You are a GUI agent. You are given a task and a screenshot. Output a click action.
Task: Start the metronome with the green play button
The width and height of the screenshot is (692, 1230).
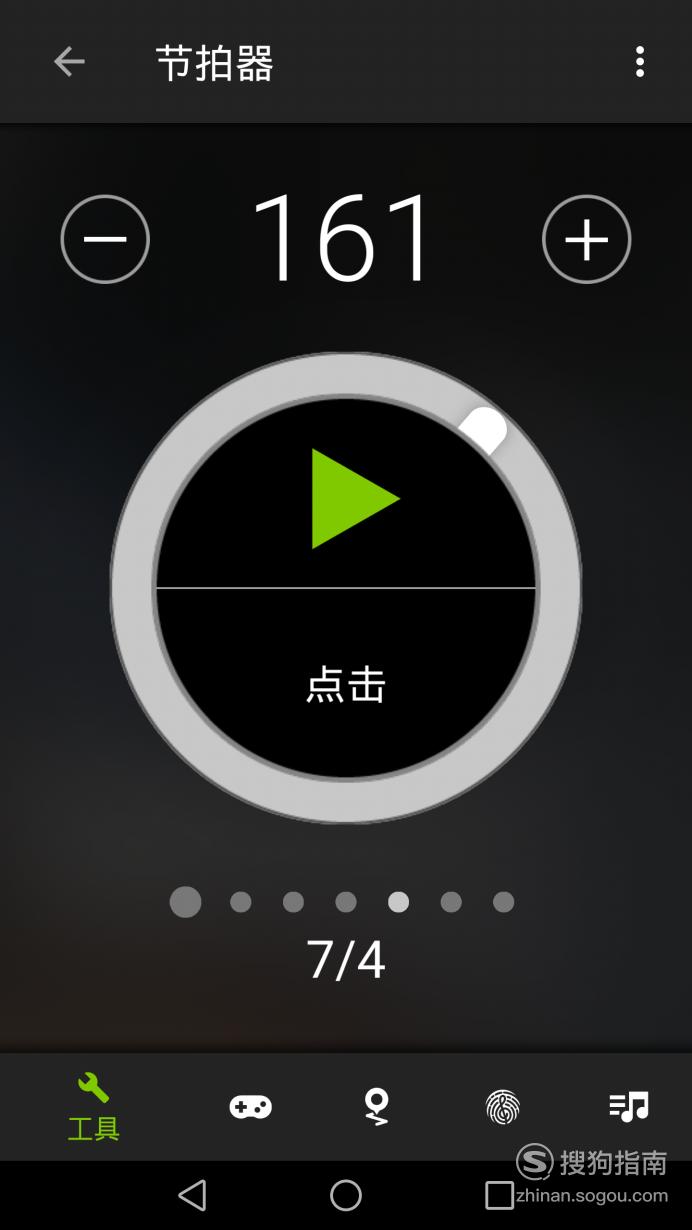[354, 498]
